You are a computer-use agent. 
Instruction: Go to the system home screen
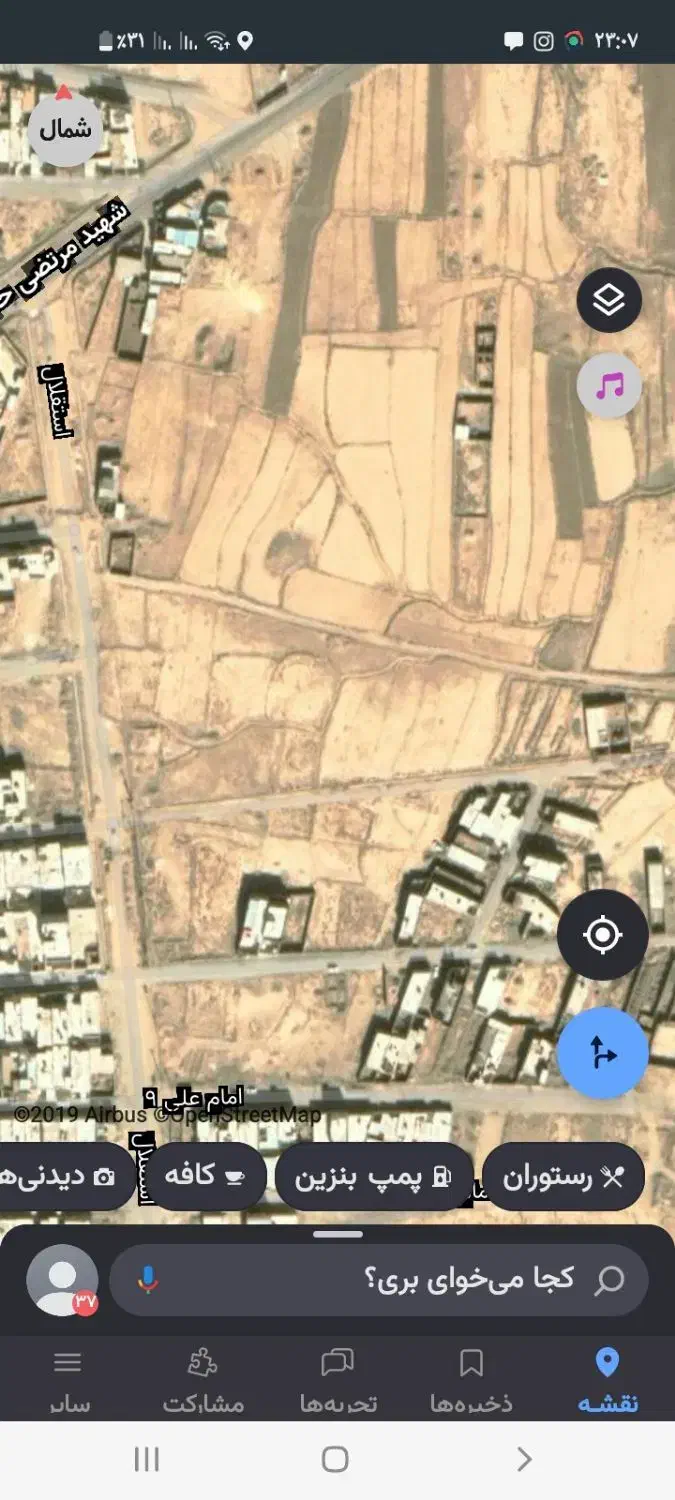tap(336, 1459)
